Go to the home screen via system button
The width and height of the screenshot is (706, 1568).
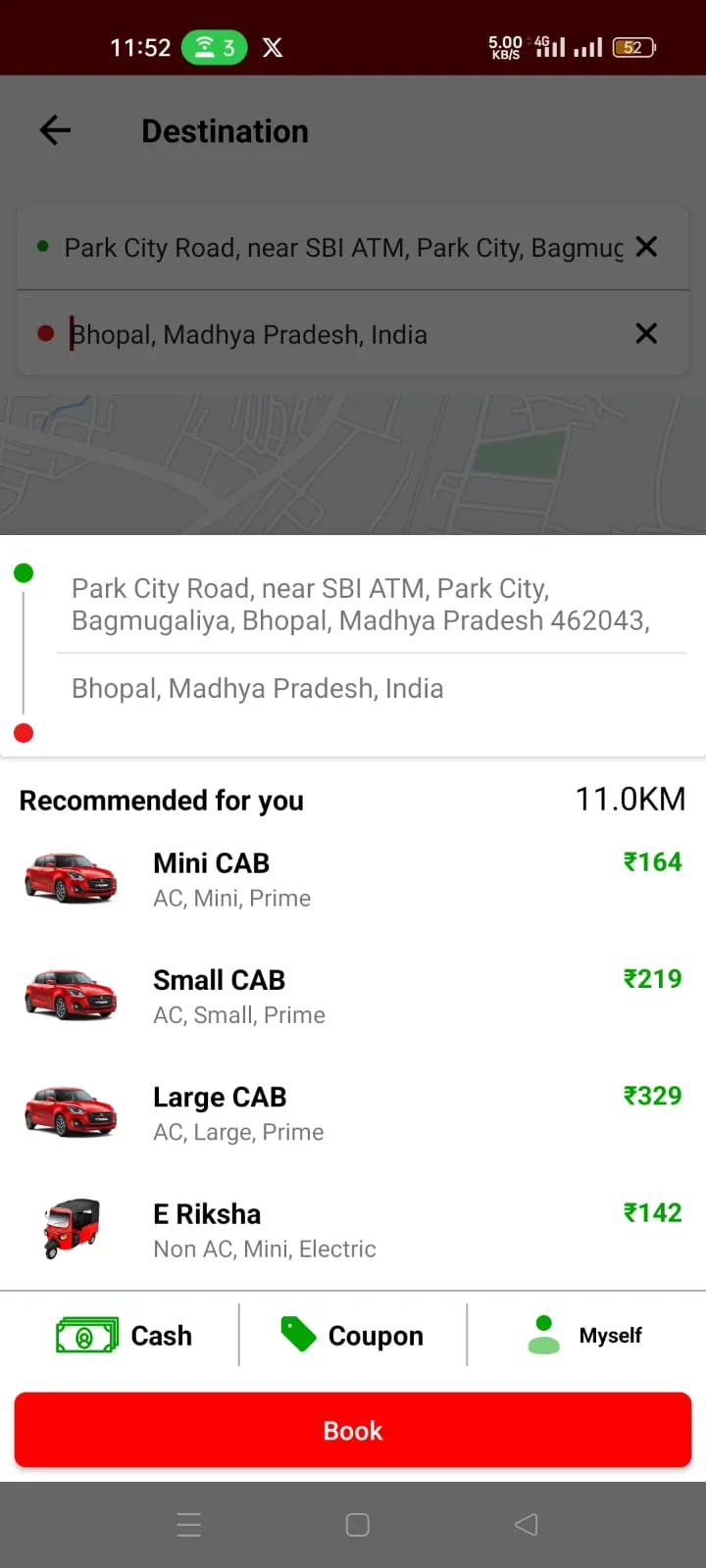tap(358, 1525)
